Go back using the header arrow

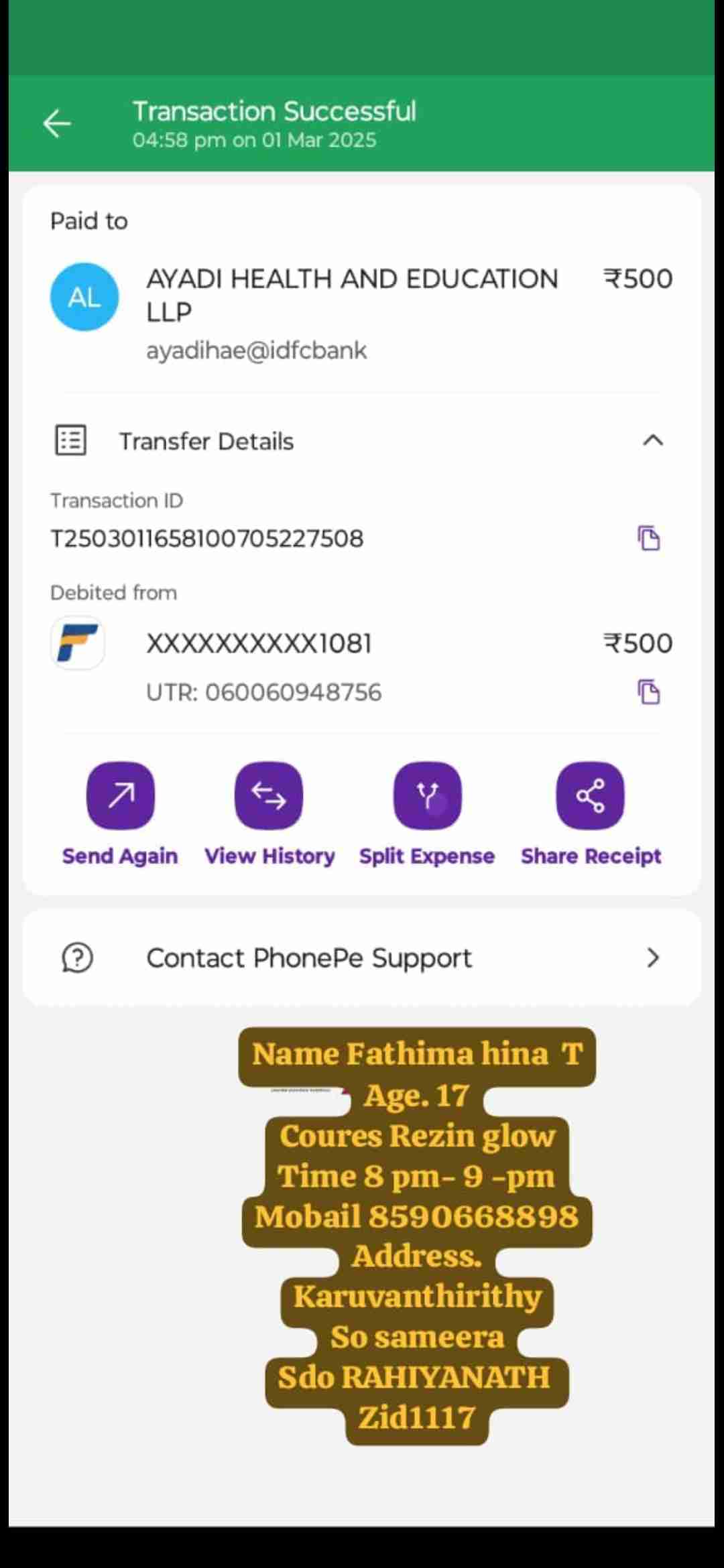[57, 124]
